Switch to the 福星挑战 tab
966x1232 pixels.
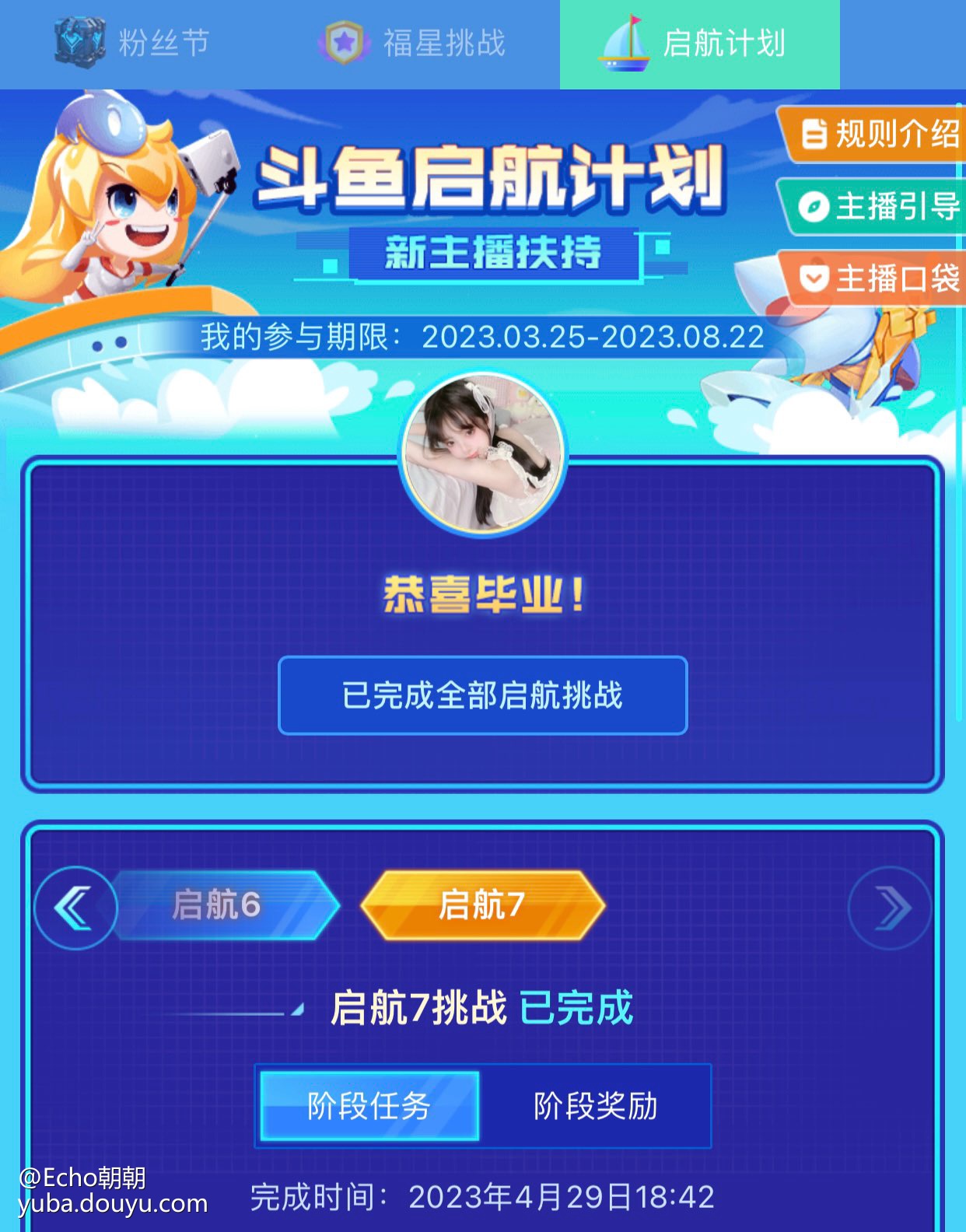[414, 43]
